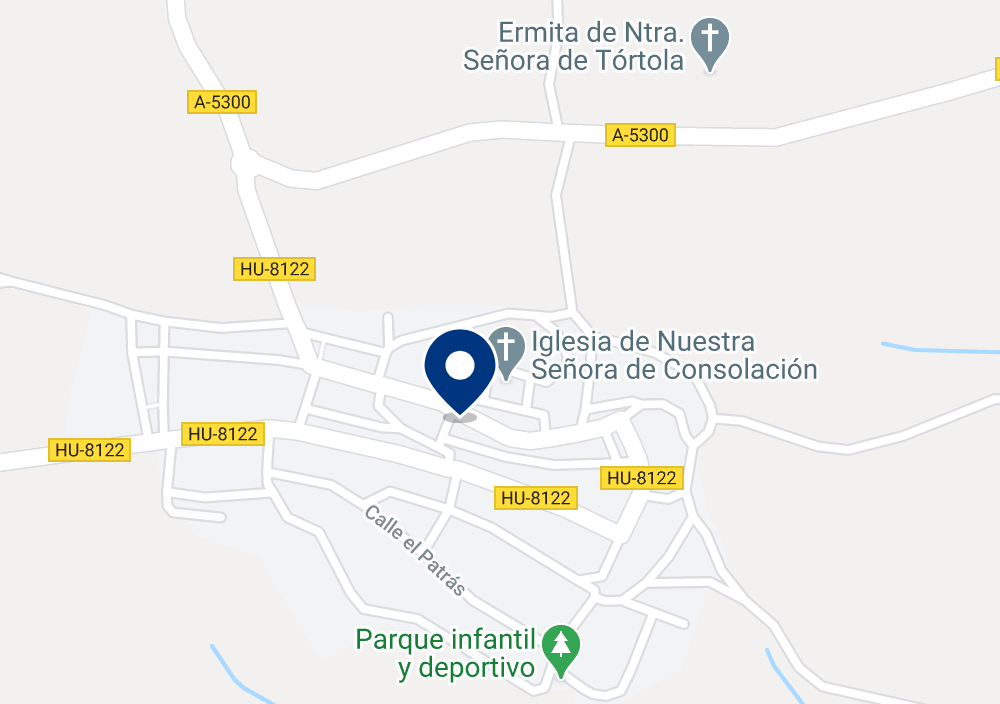Image resolution: width=1000 pixels, height=704 pixels.
Task: Open Iglesia de Nuestra Señora de Consolación marker
Action: pos(507,351)
